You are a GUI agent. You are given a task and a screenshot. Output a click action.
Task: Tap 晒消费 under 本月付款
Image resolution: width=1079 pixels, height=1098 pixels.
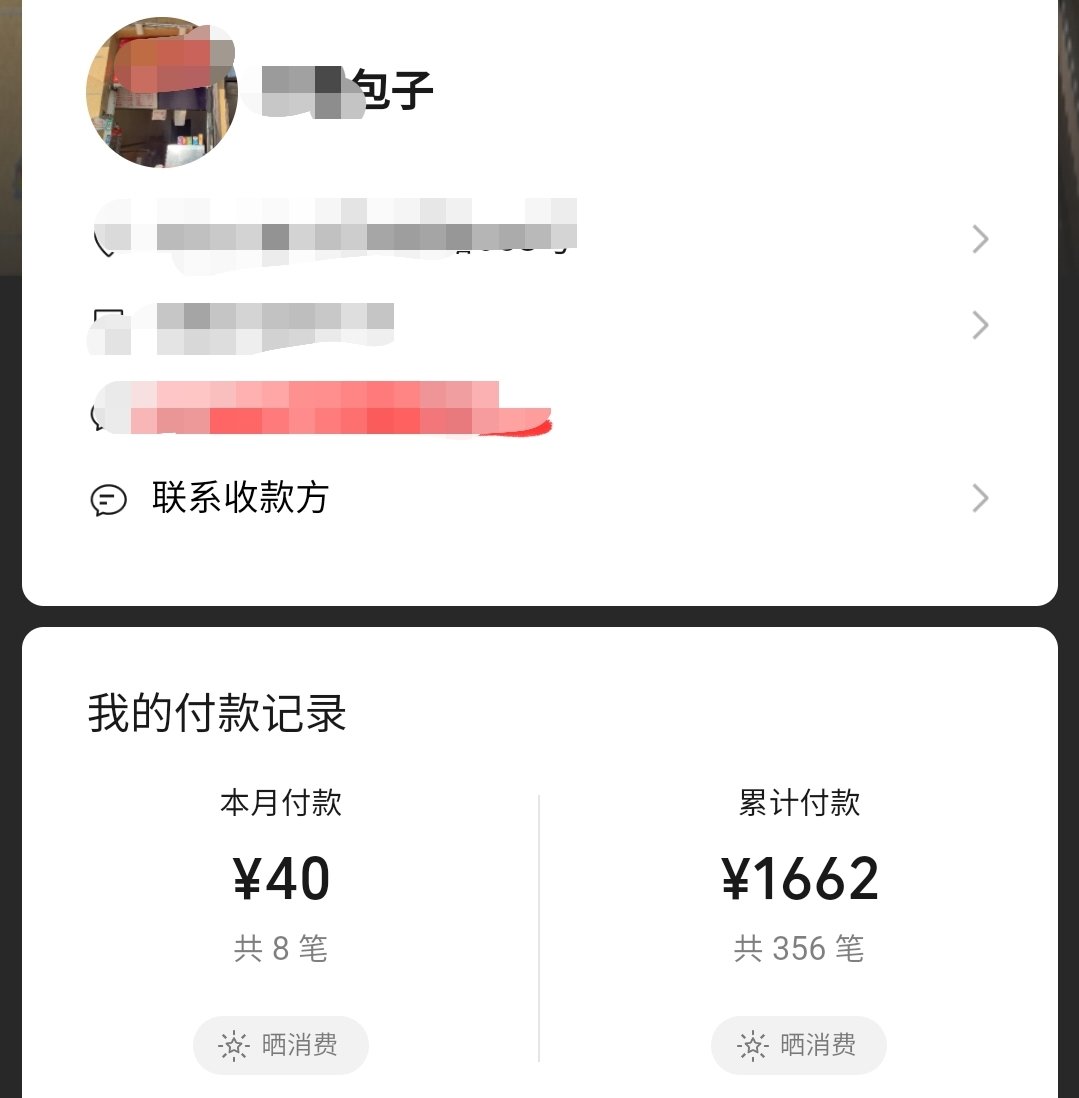tap(281, 1046)
